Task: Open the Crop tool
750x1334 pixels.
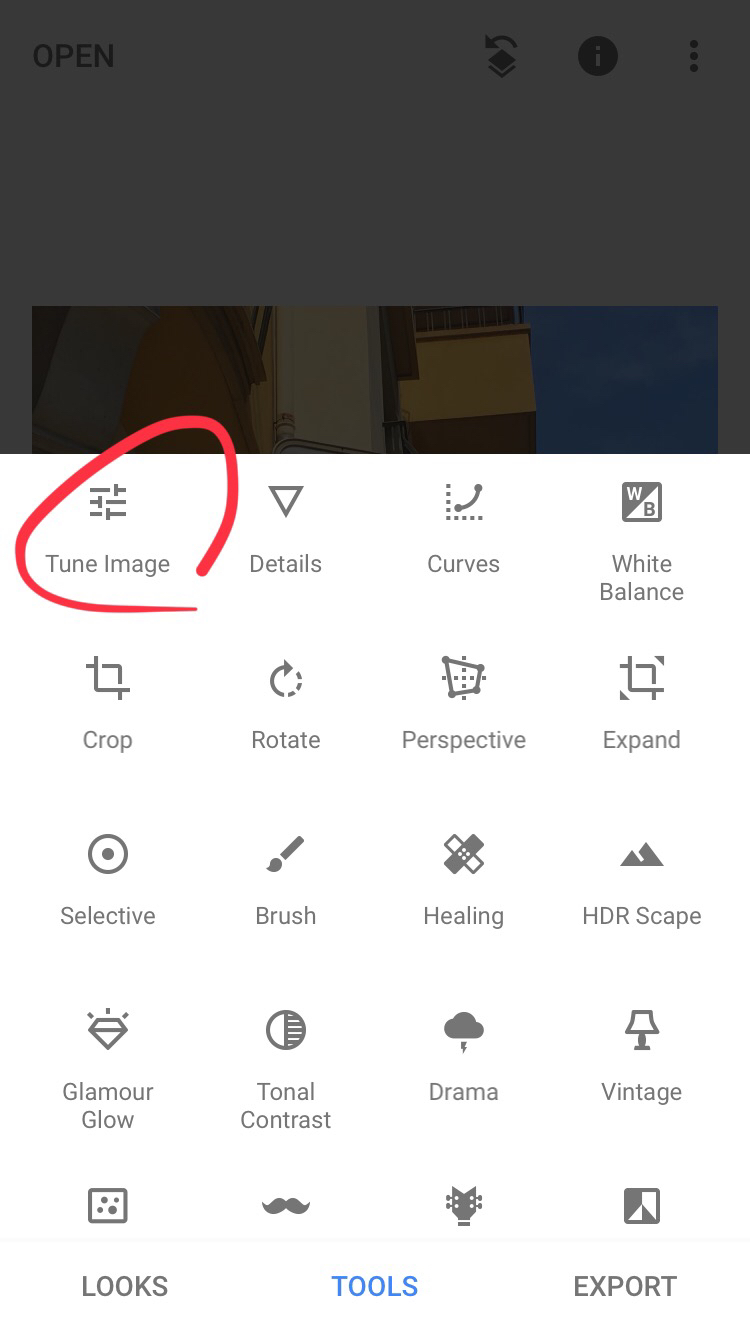Action: coord(108,705)
